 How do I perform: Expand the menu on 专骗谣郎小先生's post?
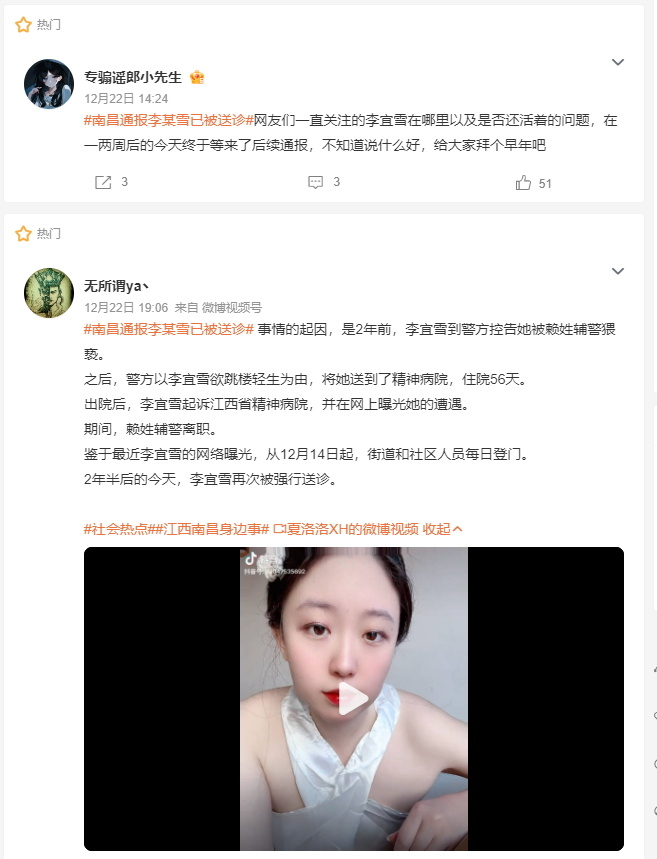[x=617, y=62]
